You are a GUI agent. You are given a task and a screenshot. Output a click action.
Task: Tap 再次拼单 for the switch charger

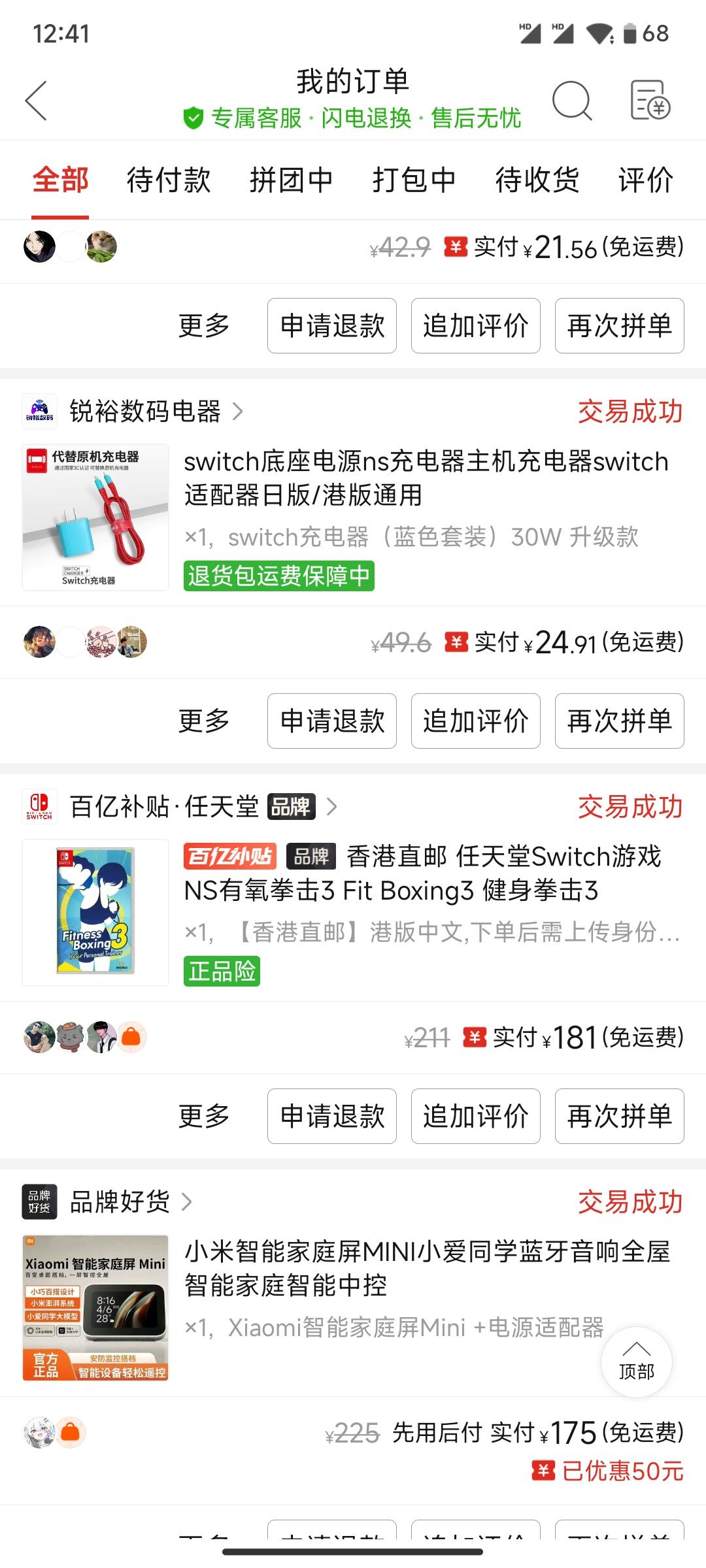click(x=619, y=721)
